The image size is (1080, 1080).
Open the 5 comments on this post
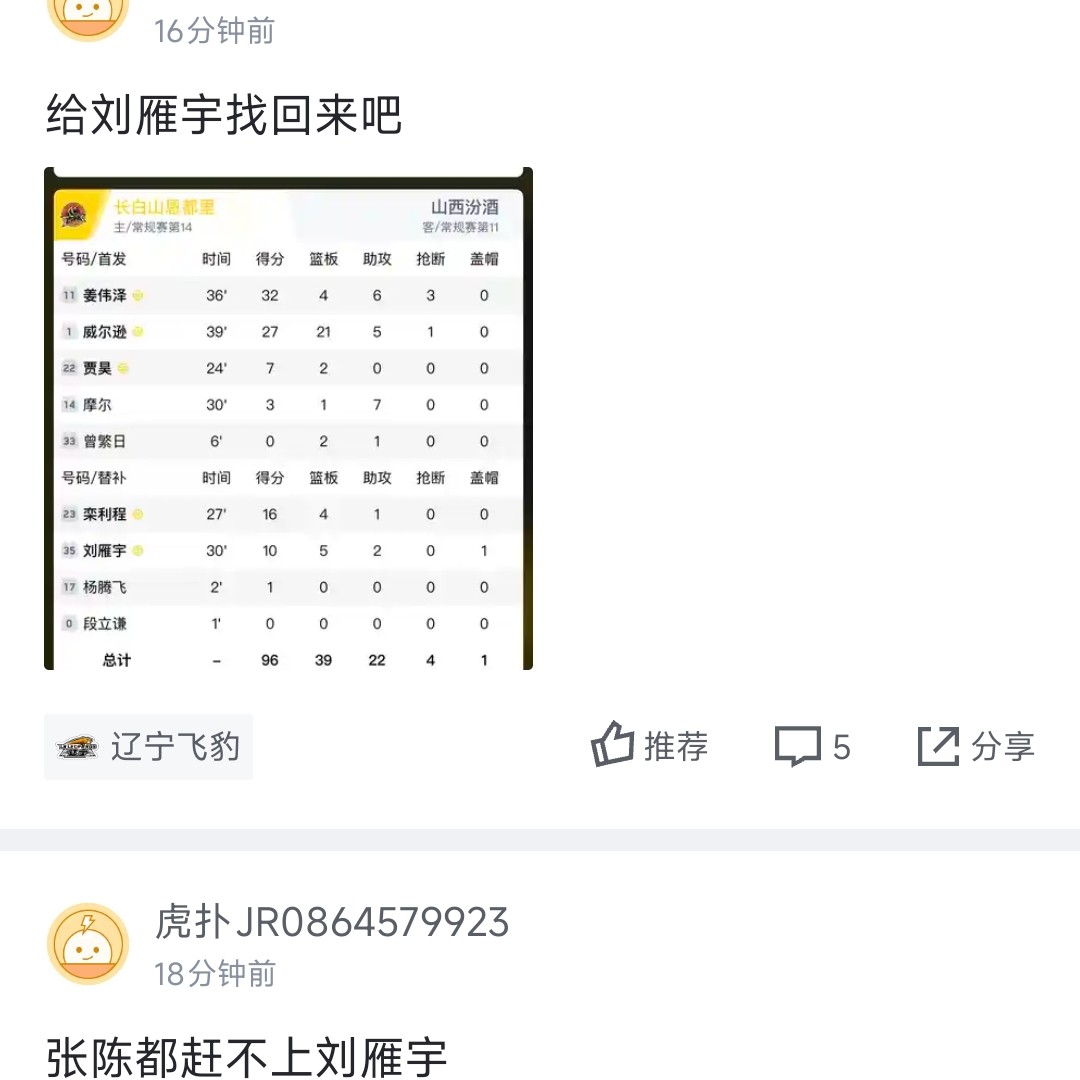tap(812, 747)
